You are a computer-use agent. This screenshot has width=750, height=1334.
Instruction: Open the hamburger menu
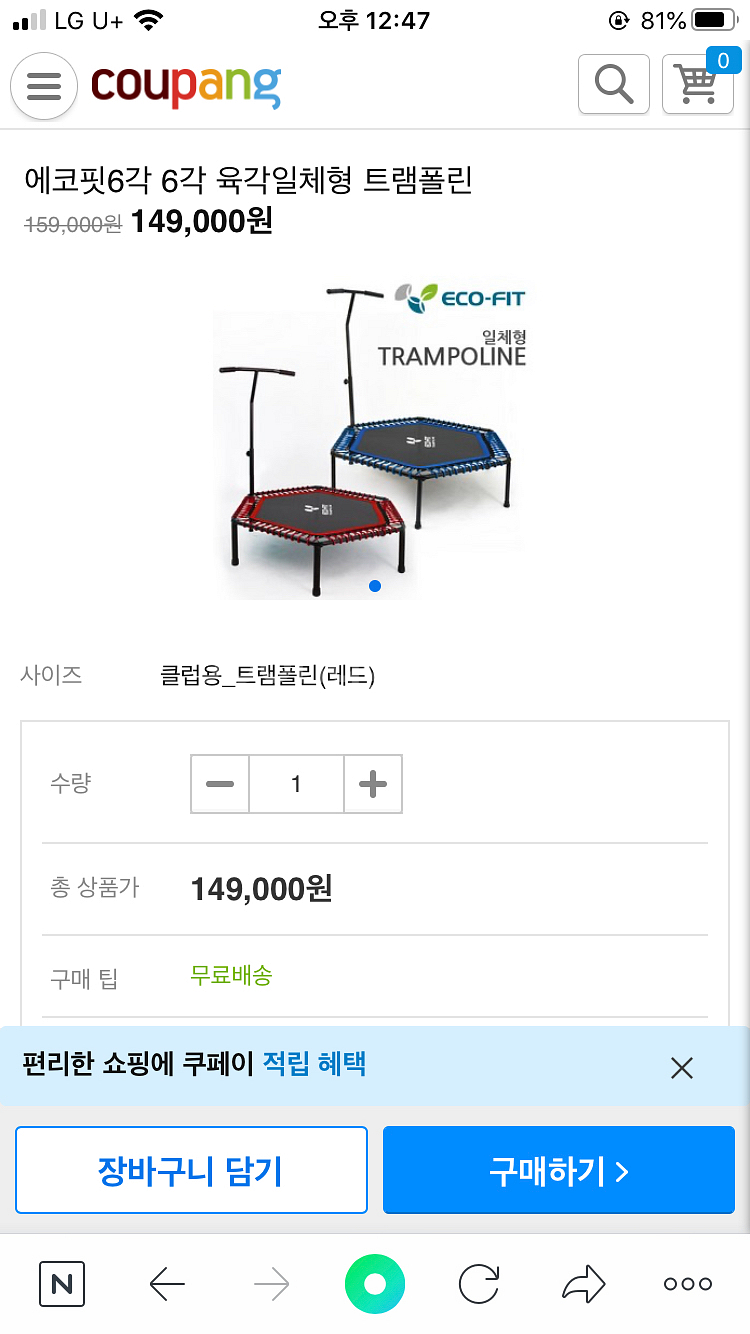[x=44, y=86]
